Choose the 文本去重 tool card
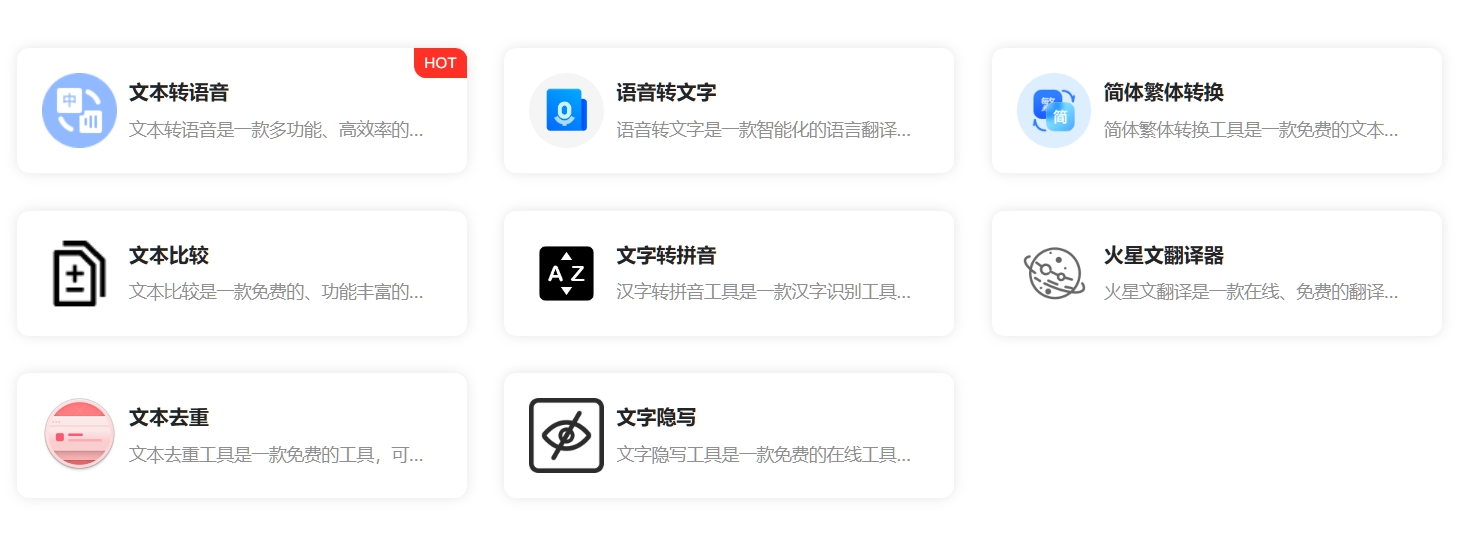Screen dimensions: 1469x539 [242, 436]
